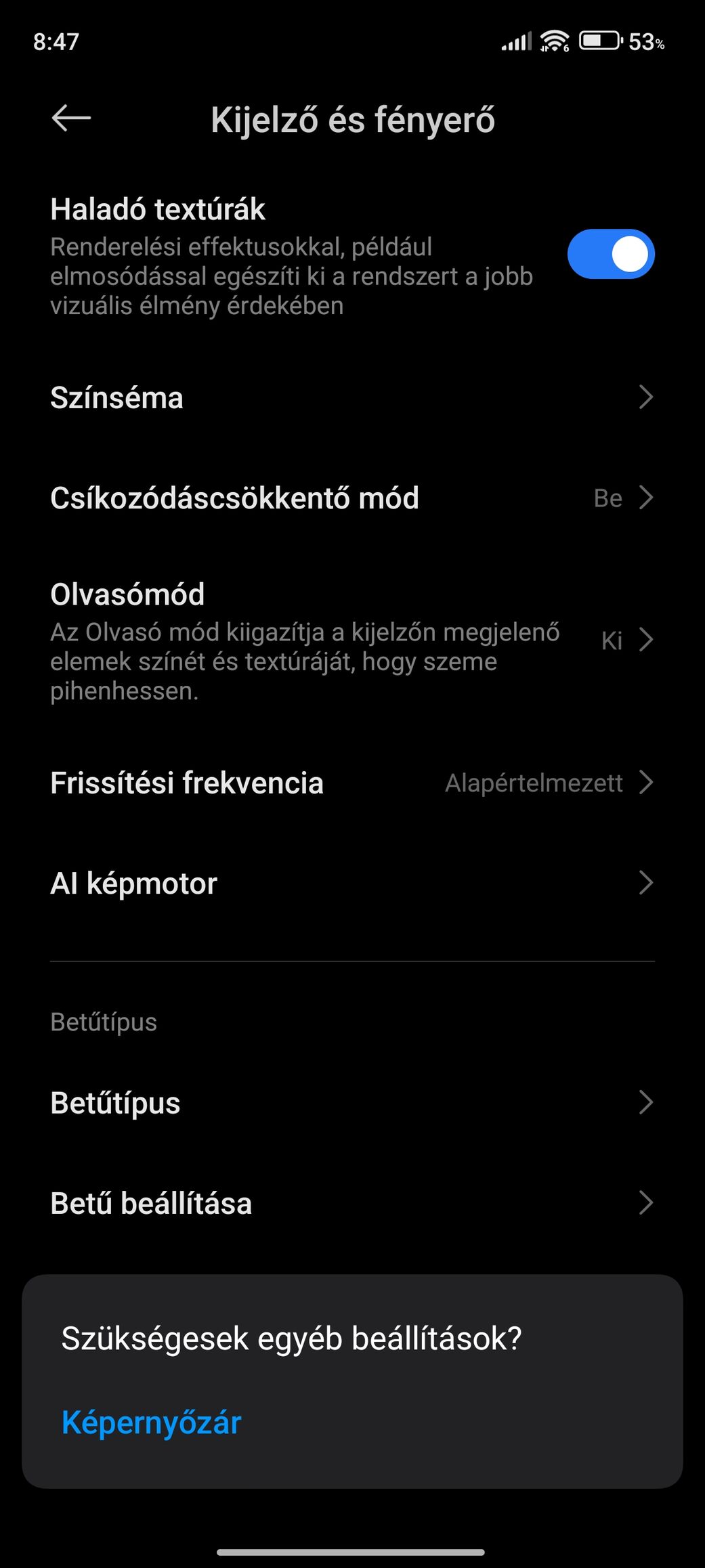Open Frissítési frekvencia
The image size is (705, 1568).
tap(352, 783)
